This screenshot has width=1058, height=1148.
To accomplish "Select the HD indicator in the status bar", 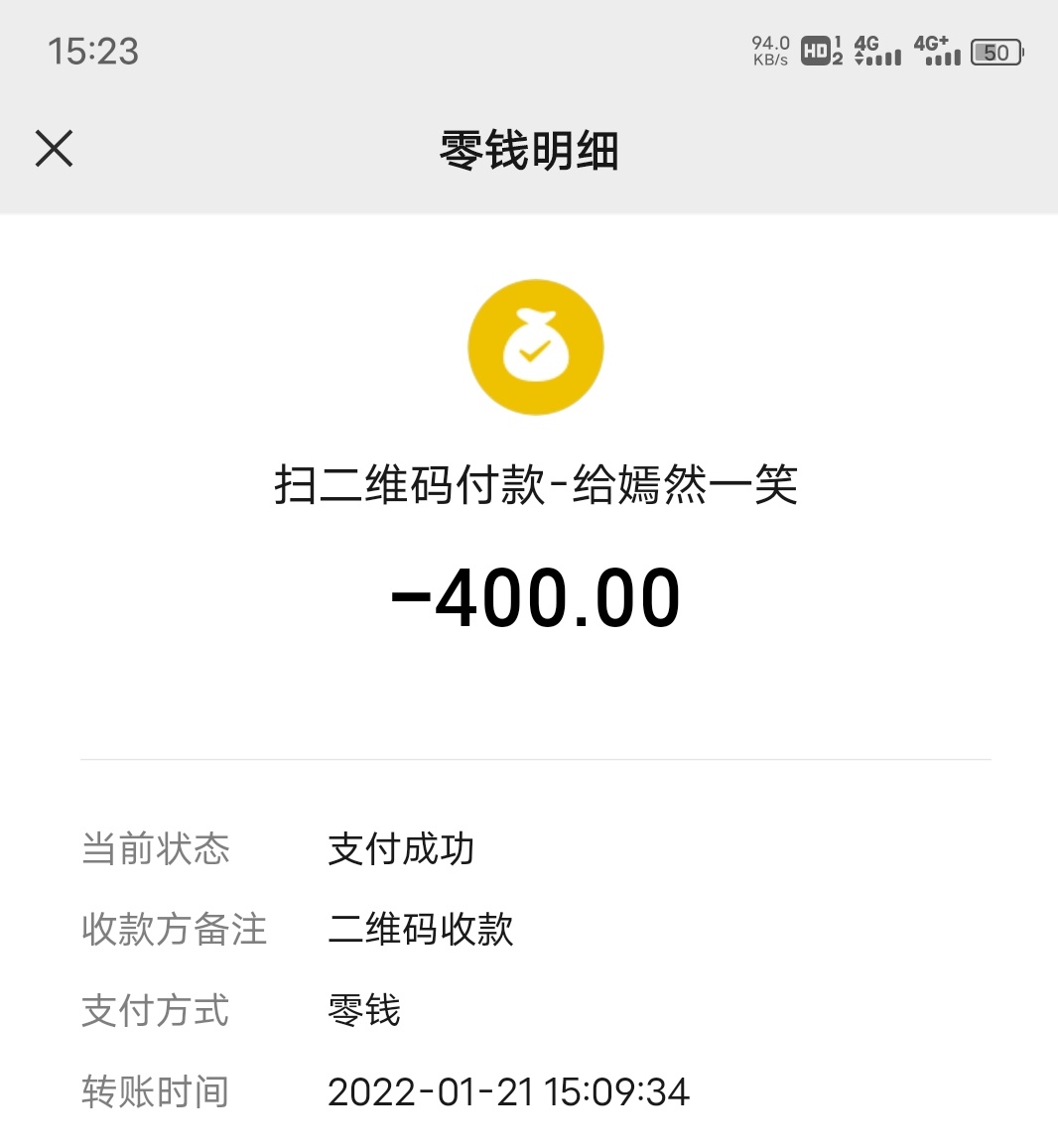I will tap(816, 51).
